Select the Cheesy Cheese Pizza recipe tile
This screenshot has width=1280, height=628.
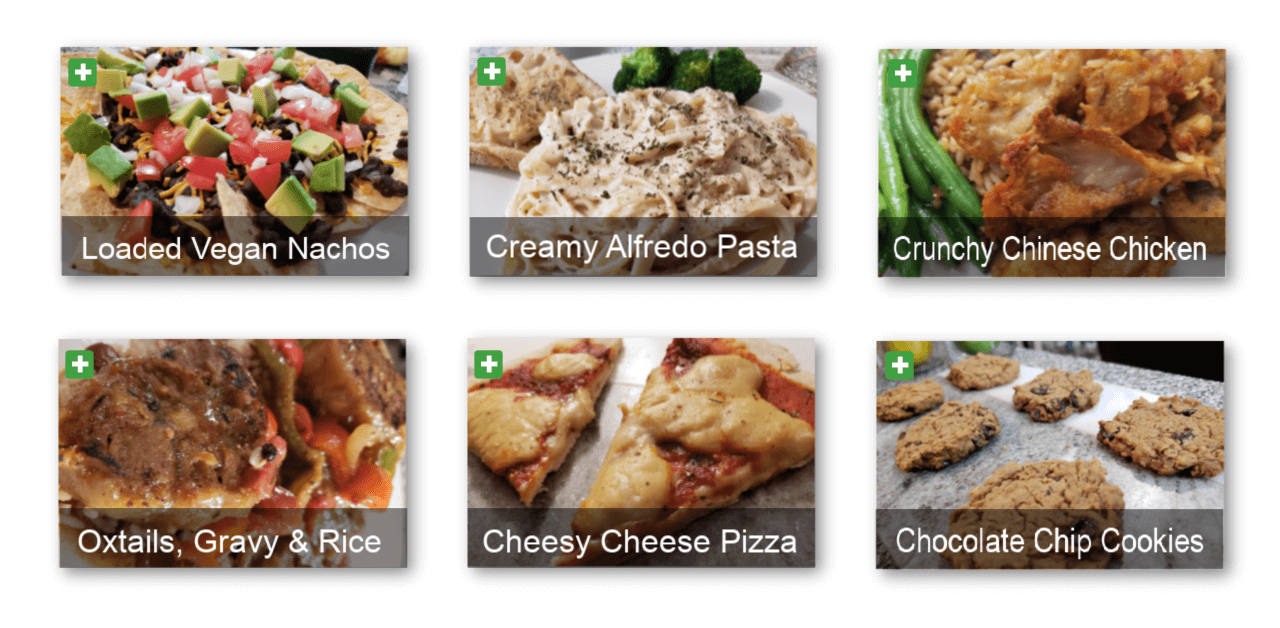coord(640,450)
